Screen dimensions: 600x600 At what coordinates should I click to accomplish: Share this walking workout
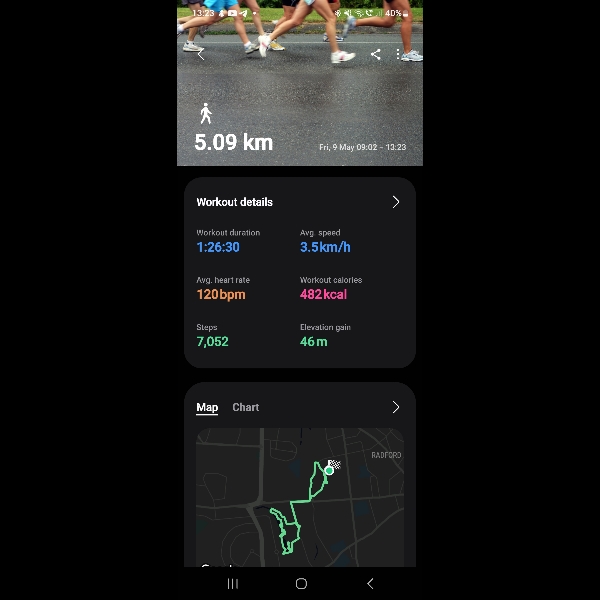(375, 54)
